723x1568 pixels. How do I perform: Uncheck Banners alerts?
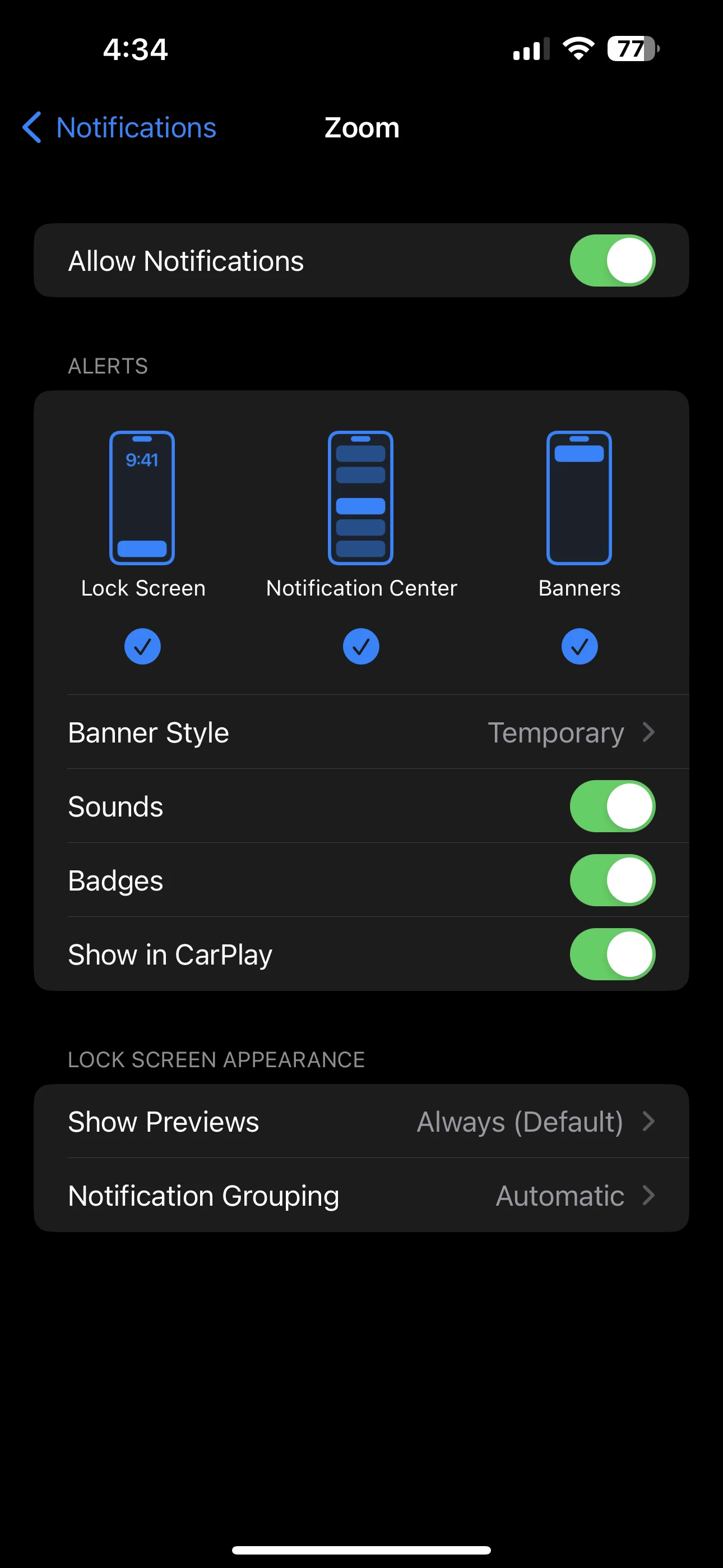point(579,646)
